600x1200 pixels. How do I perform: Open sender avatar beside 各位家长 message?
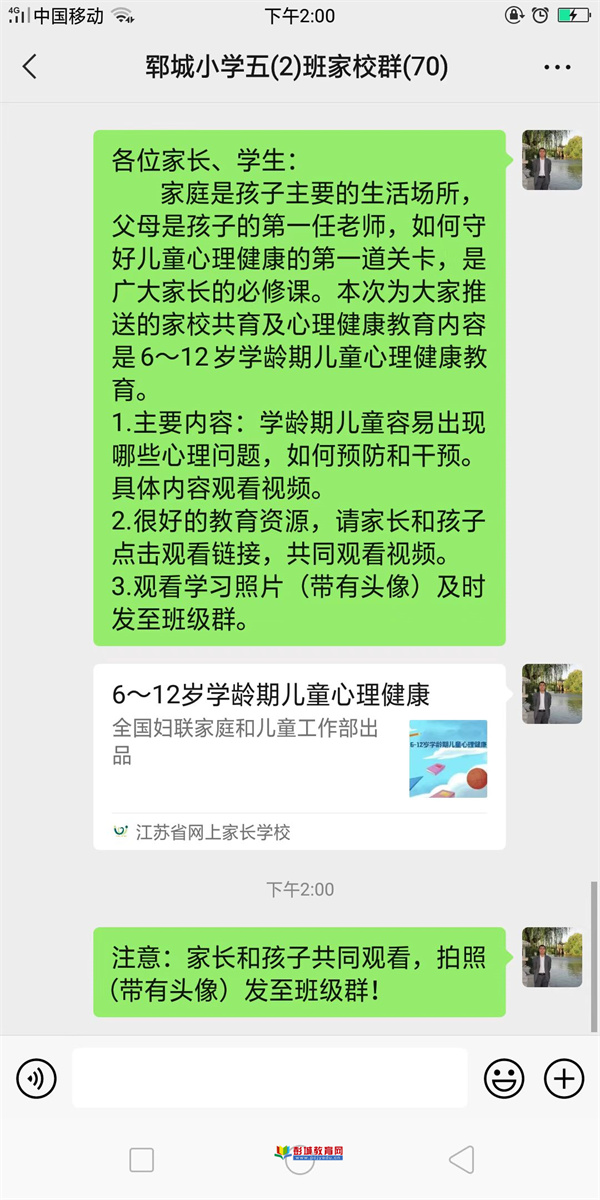pyautogui.click(x=552, y=160)
